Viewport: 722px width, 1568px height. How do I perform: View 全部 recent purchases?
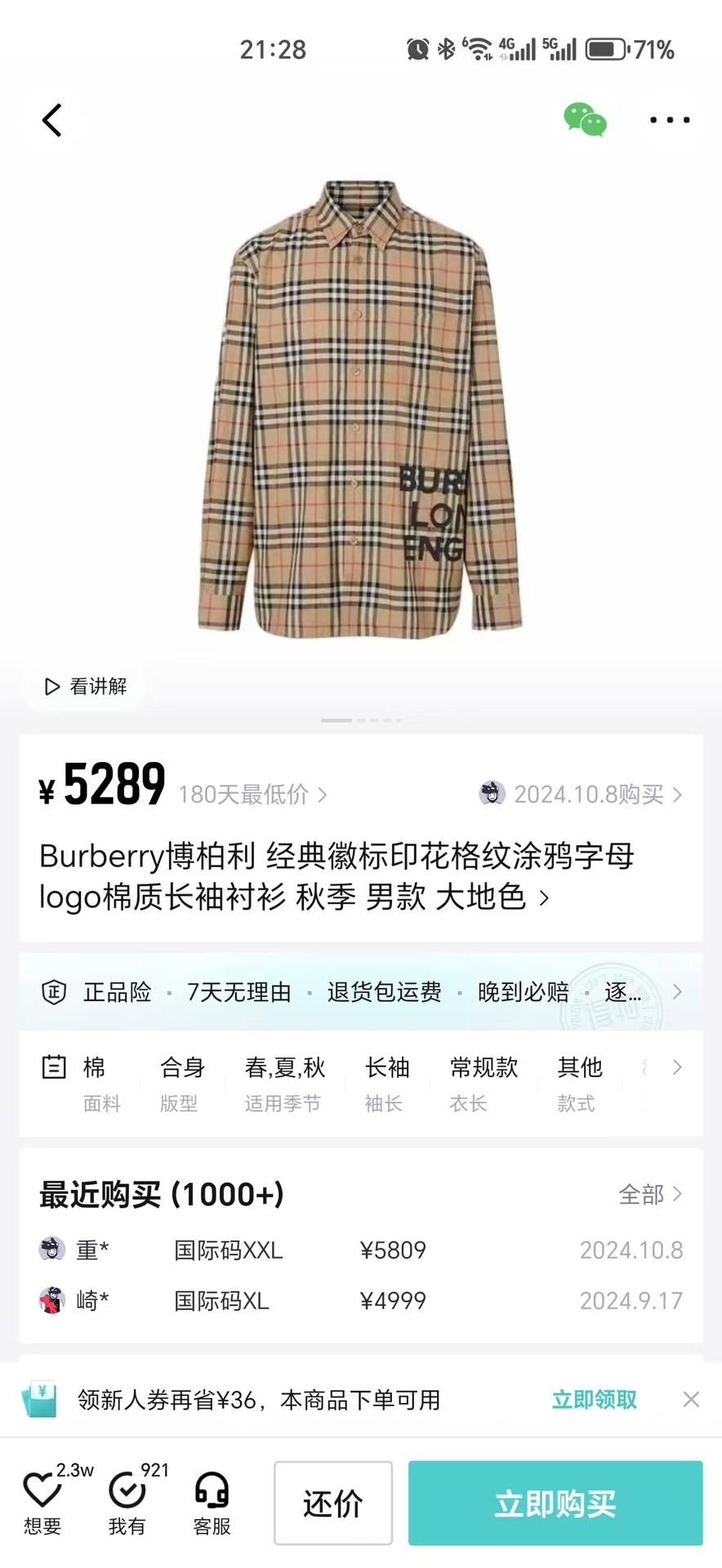coord(650,1194)
